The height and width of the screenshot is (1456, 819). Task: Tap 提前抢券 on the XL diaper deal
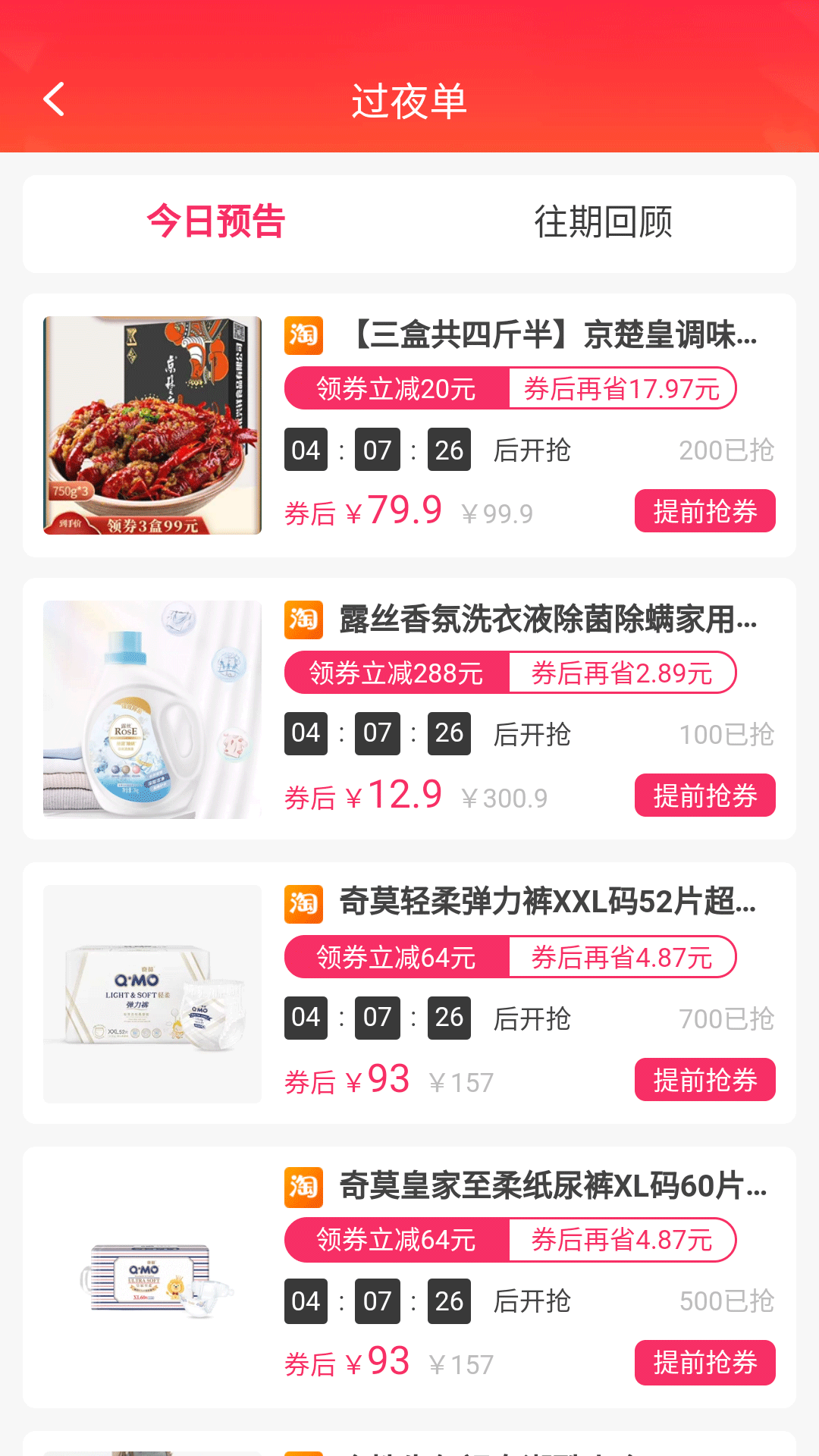coord(704,1363)
